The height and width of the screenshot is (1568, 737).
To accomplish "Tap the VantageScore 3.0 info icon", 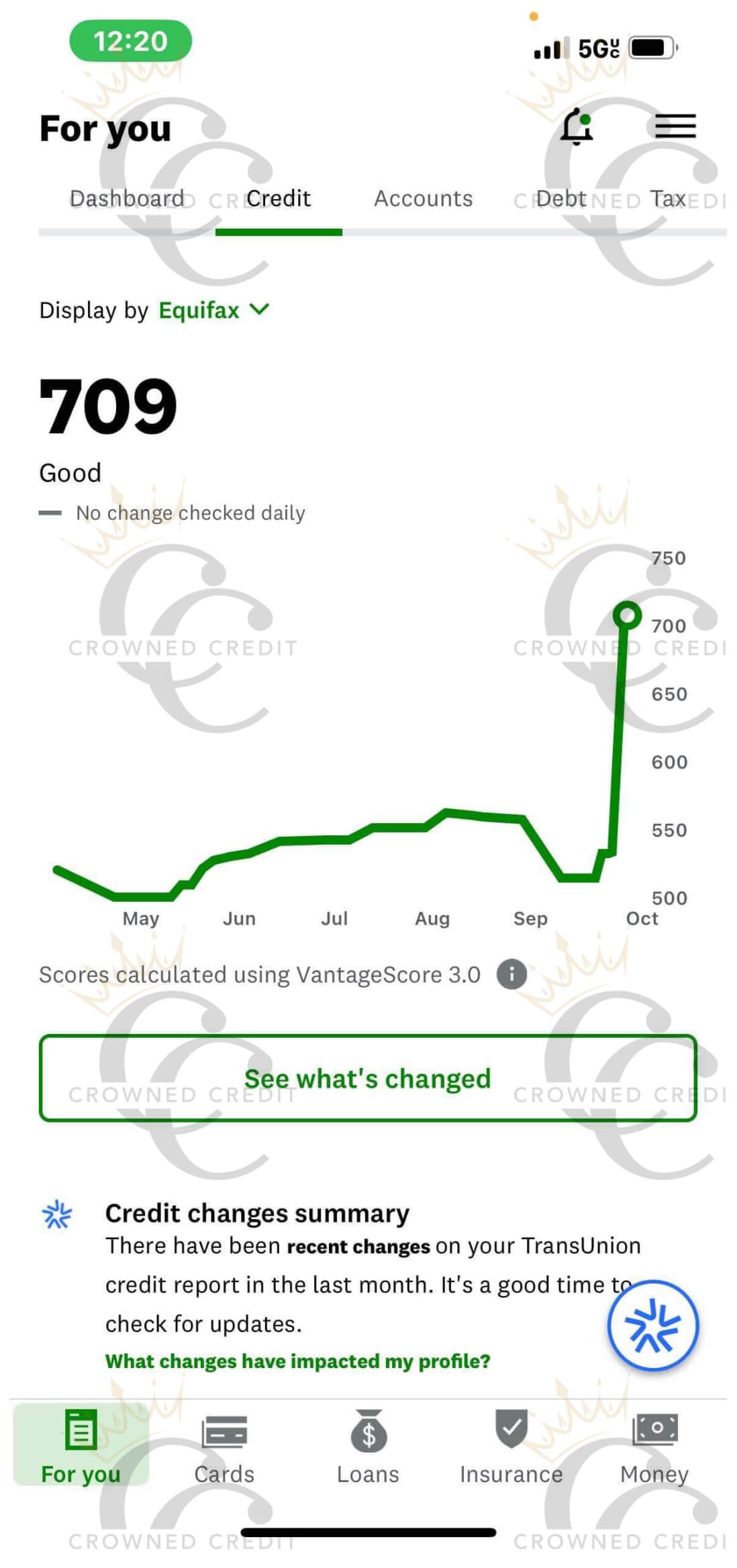I will (511, 974).
